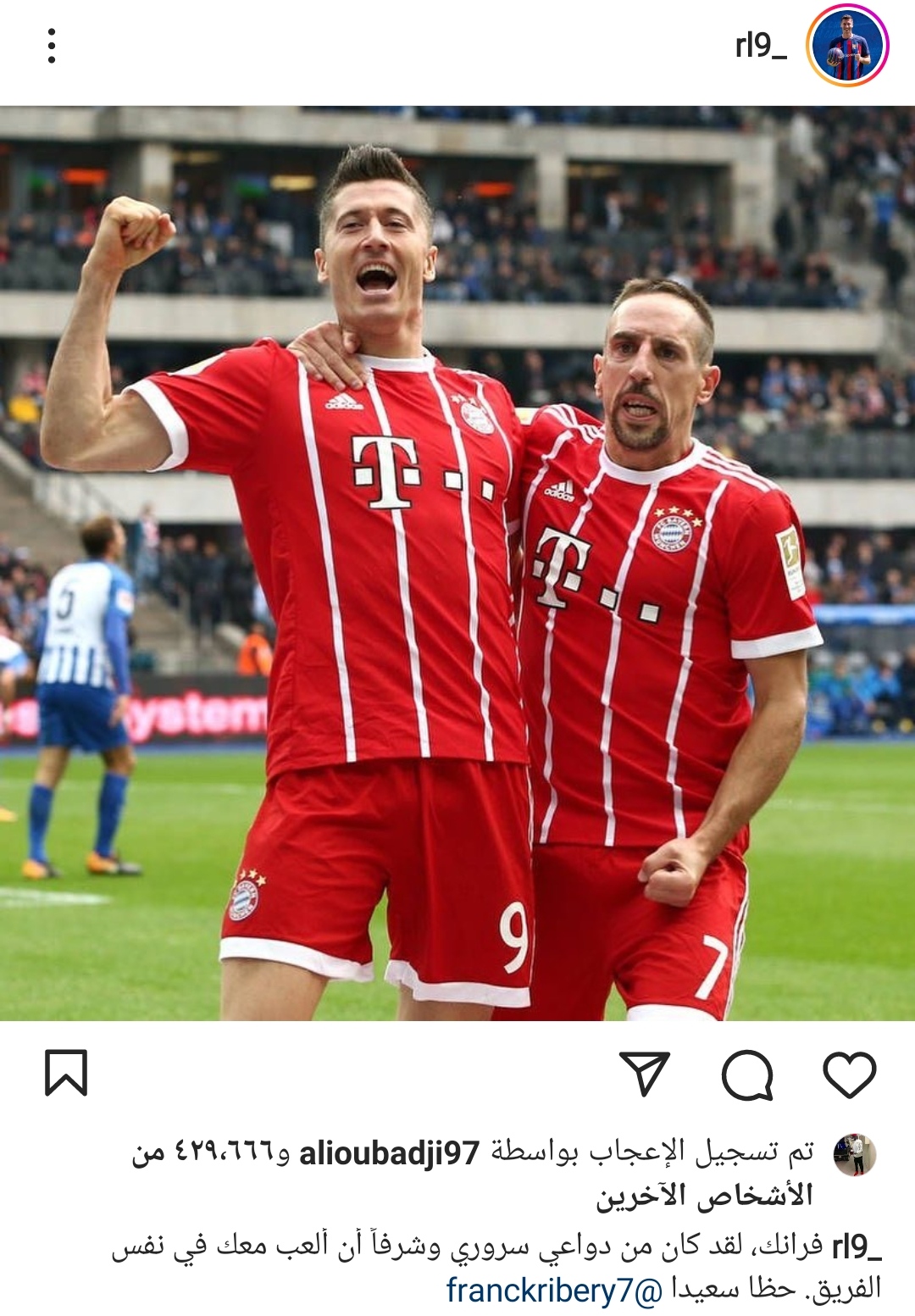Share this post via the paper plane
915x1316 pixels.
[x=645, y=1073]
